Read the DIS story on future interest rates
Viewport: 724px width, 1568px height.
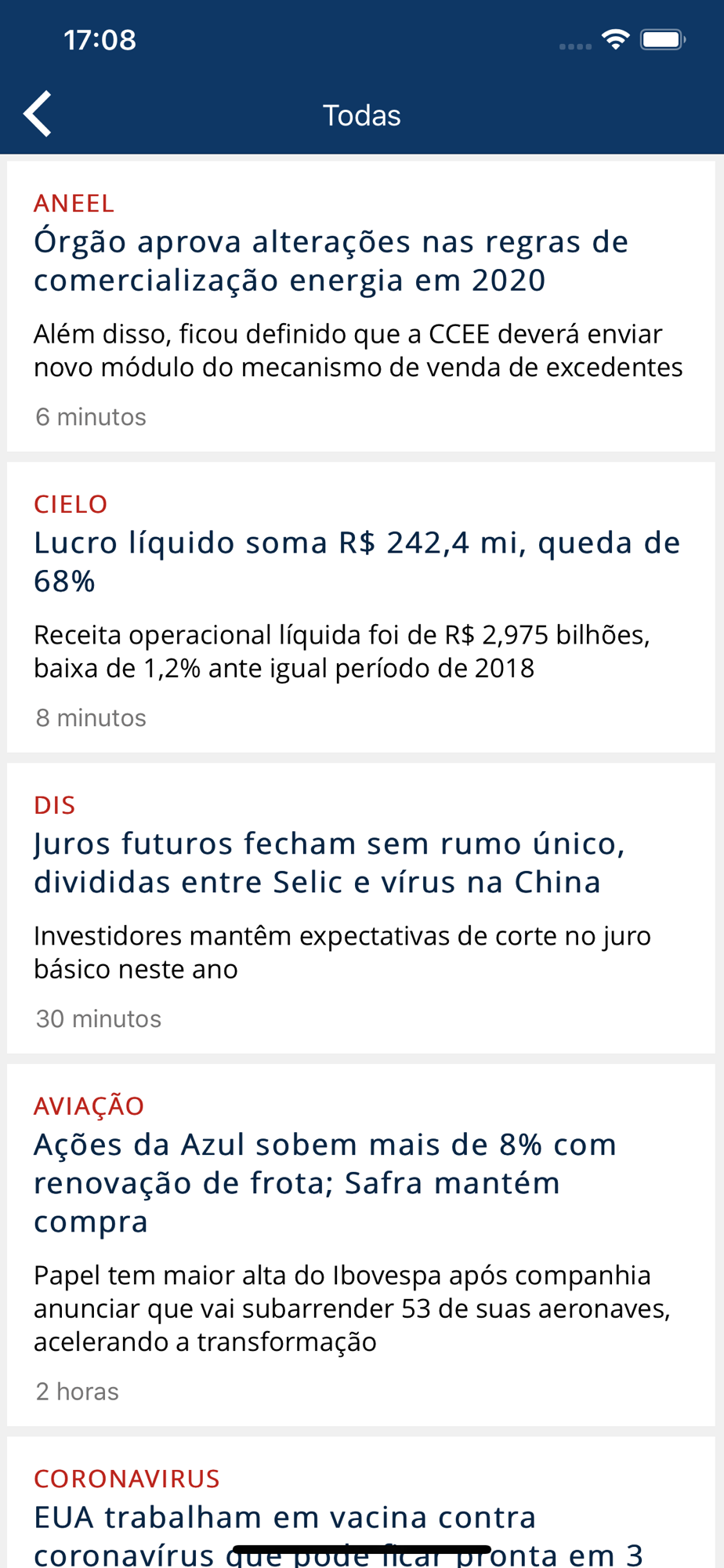361,909
